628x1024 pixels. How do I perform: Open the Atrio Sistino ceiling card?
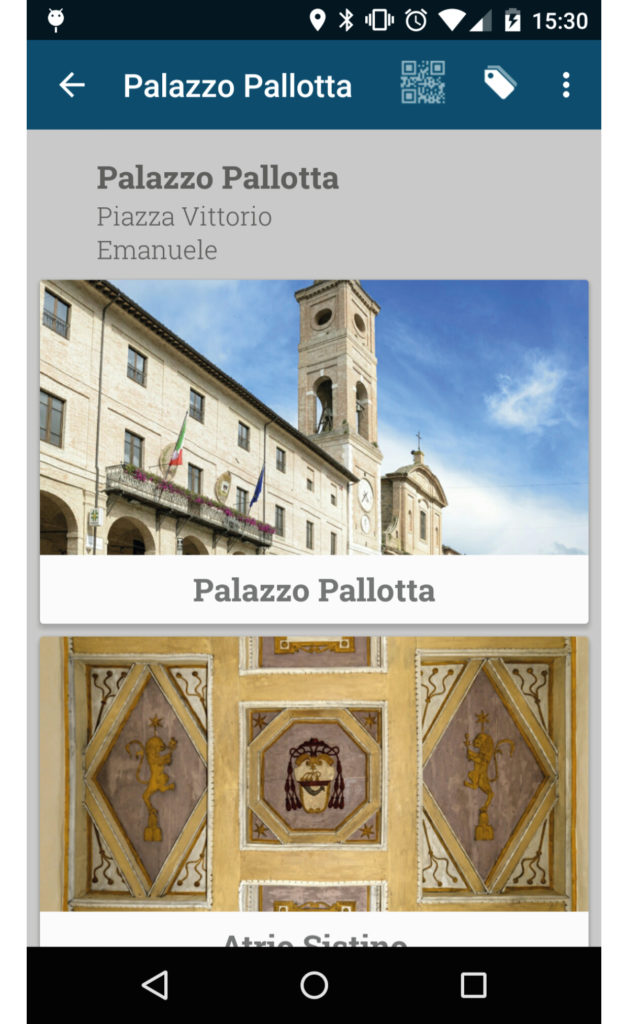click(314, 780)
